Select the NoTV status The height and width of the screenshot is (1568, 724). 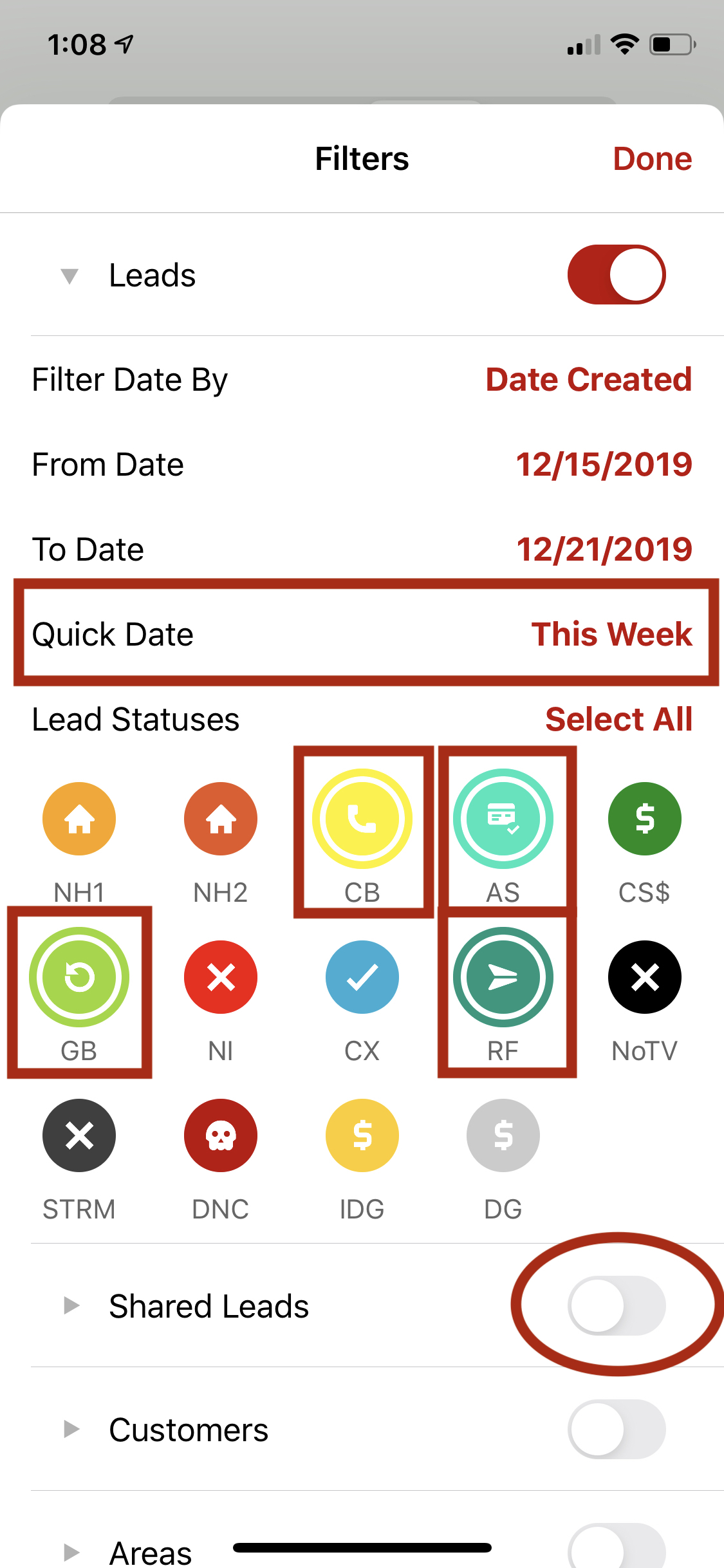coord(644,977)
